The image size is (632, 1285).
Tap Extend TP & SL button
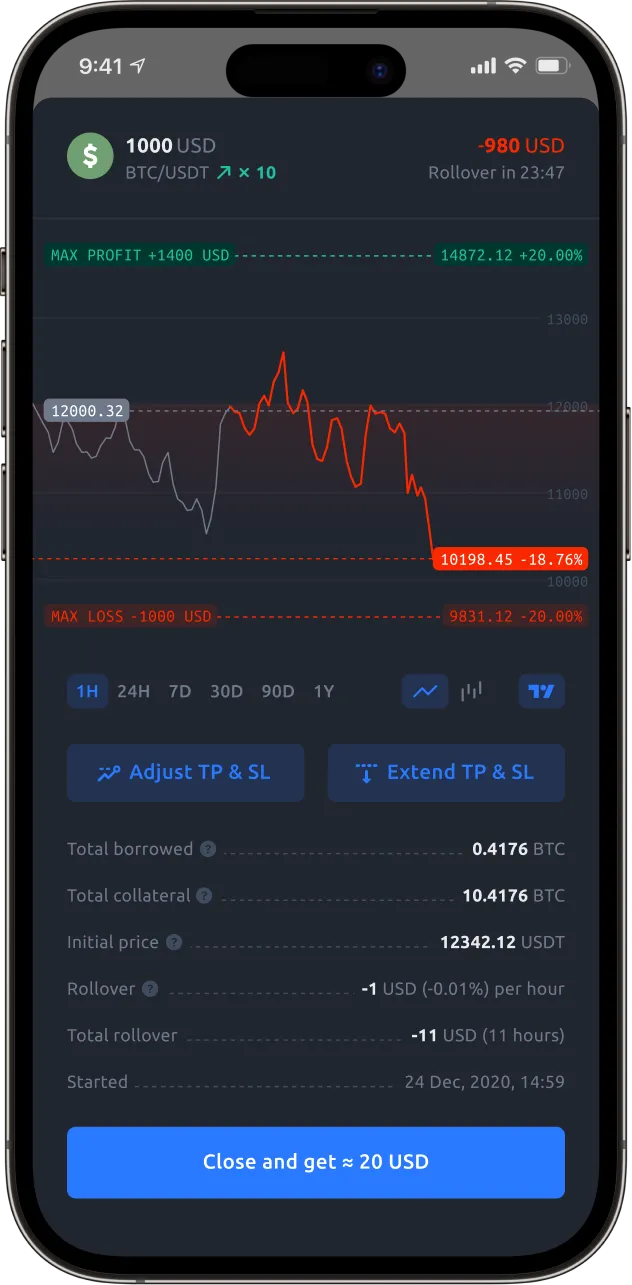pyautogui.click(x=446, y=773)
